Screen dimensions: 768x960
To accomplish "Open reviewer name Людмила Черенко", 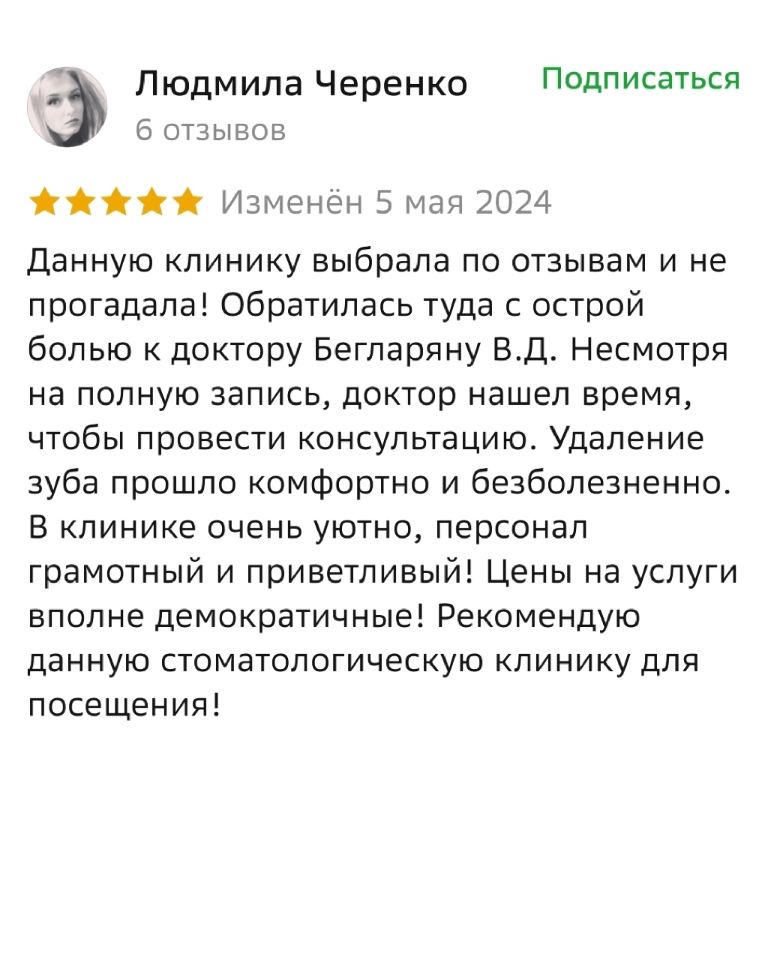I will tap(301, 85).
